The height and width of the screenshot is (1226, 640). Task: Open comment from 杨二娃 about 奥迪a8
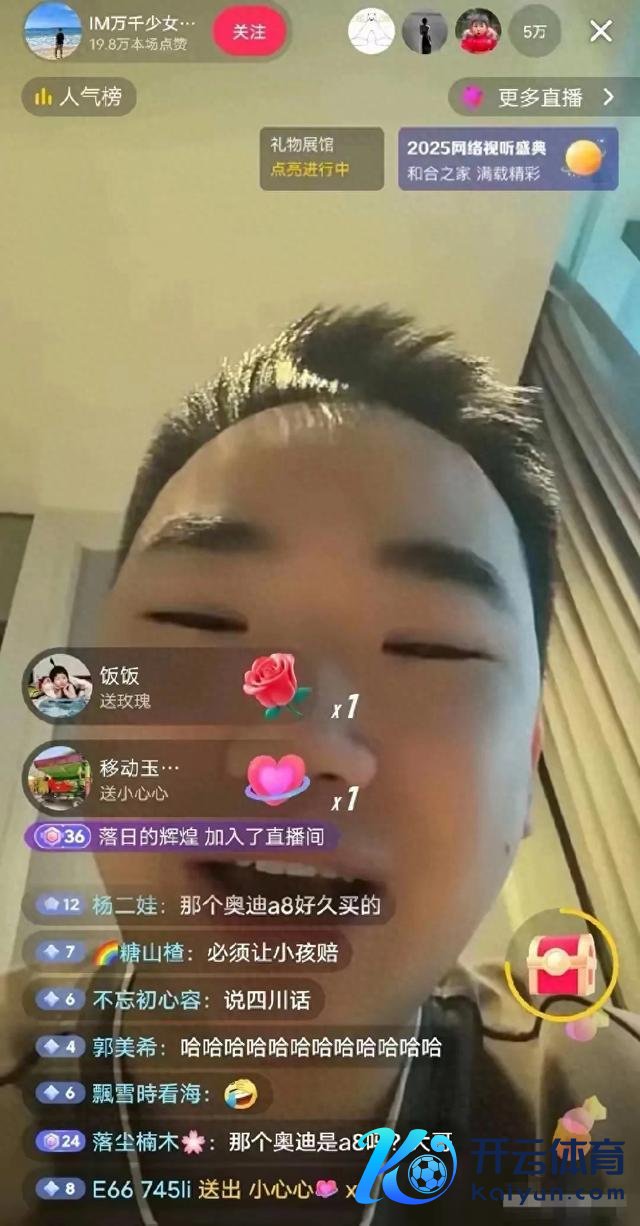pyautogui.click(x=212, y=907)
